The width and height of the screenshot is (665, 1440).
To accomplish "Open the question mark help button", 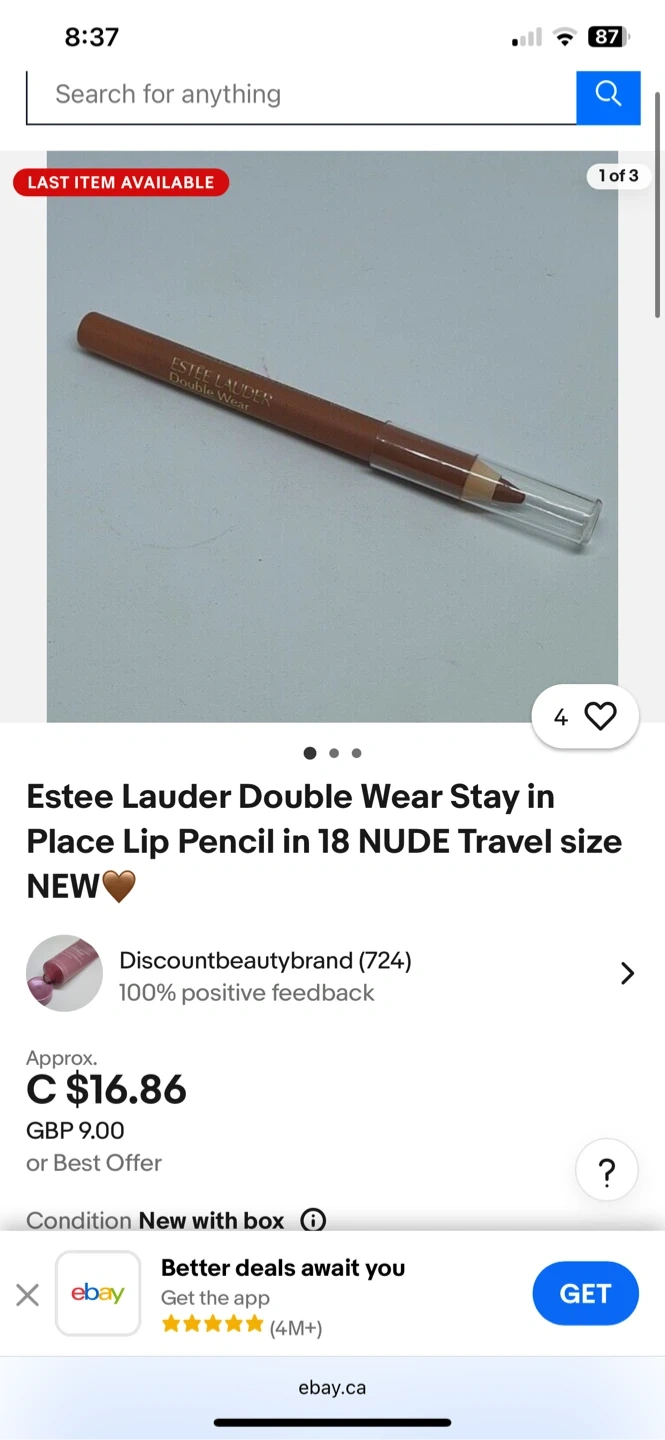I will (607, 1170).
